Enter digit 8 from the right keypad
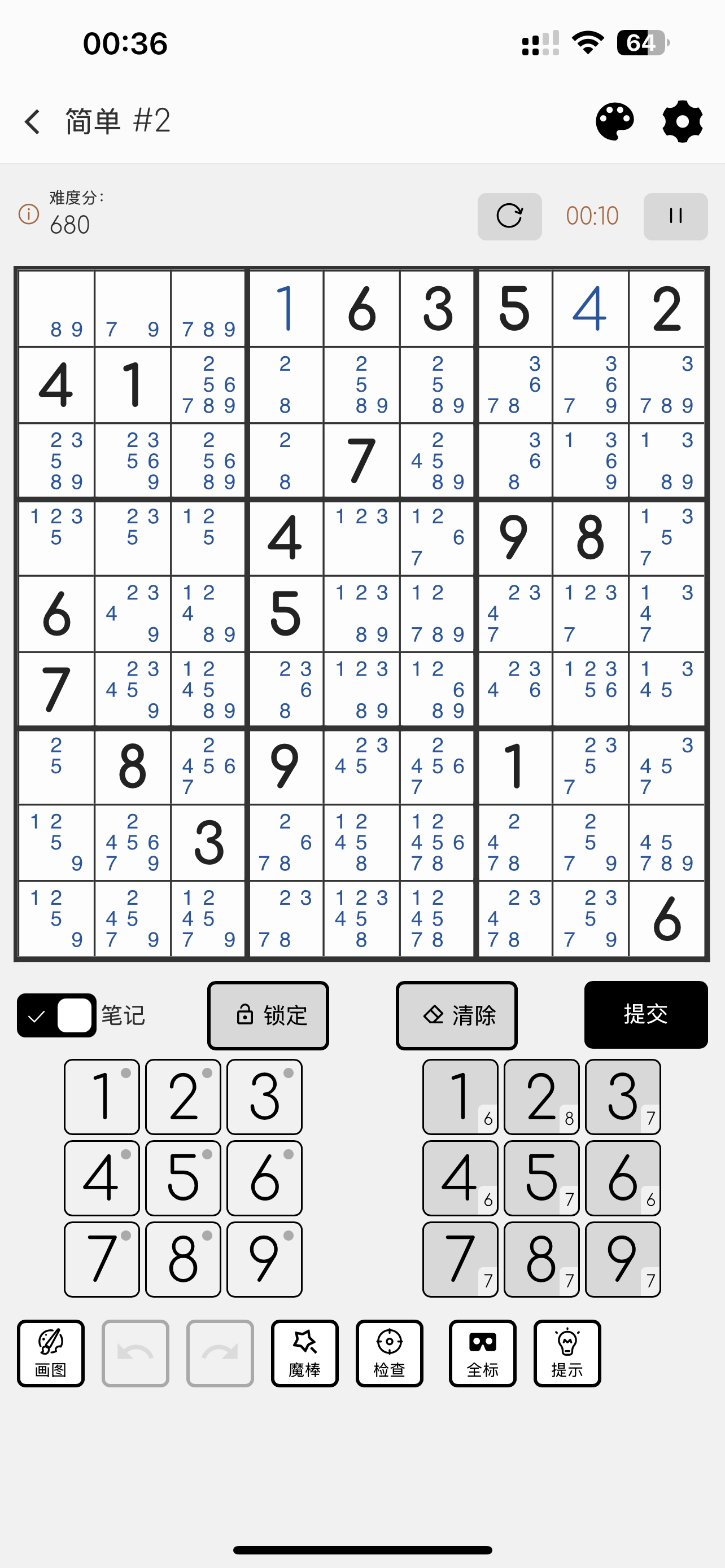This screenshot has width=725, height=1568. (x=541, y=1259)
